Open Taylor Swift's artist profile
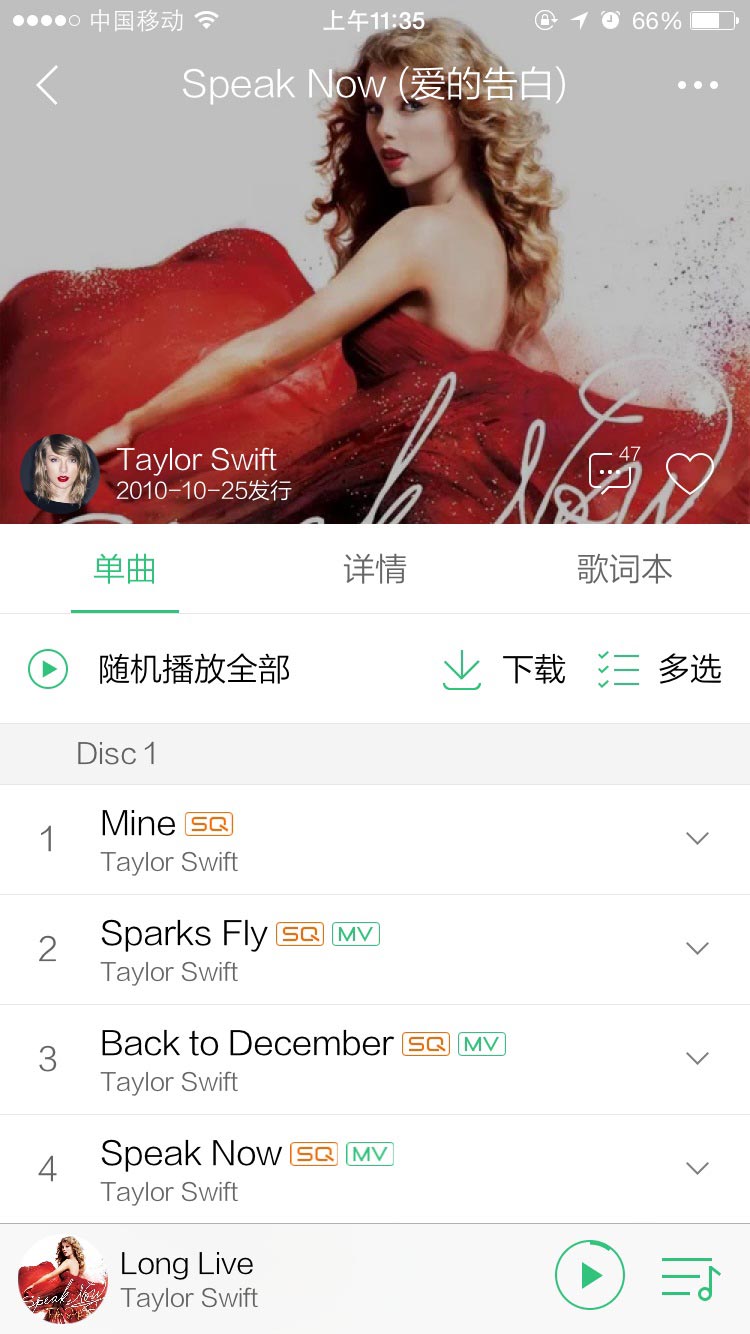The height and width of the screenshot is (1334, 750). click(x=59, y=474)
